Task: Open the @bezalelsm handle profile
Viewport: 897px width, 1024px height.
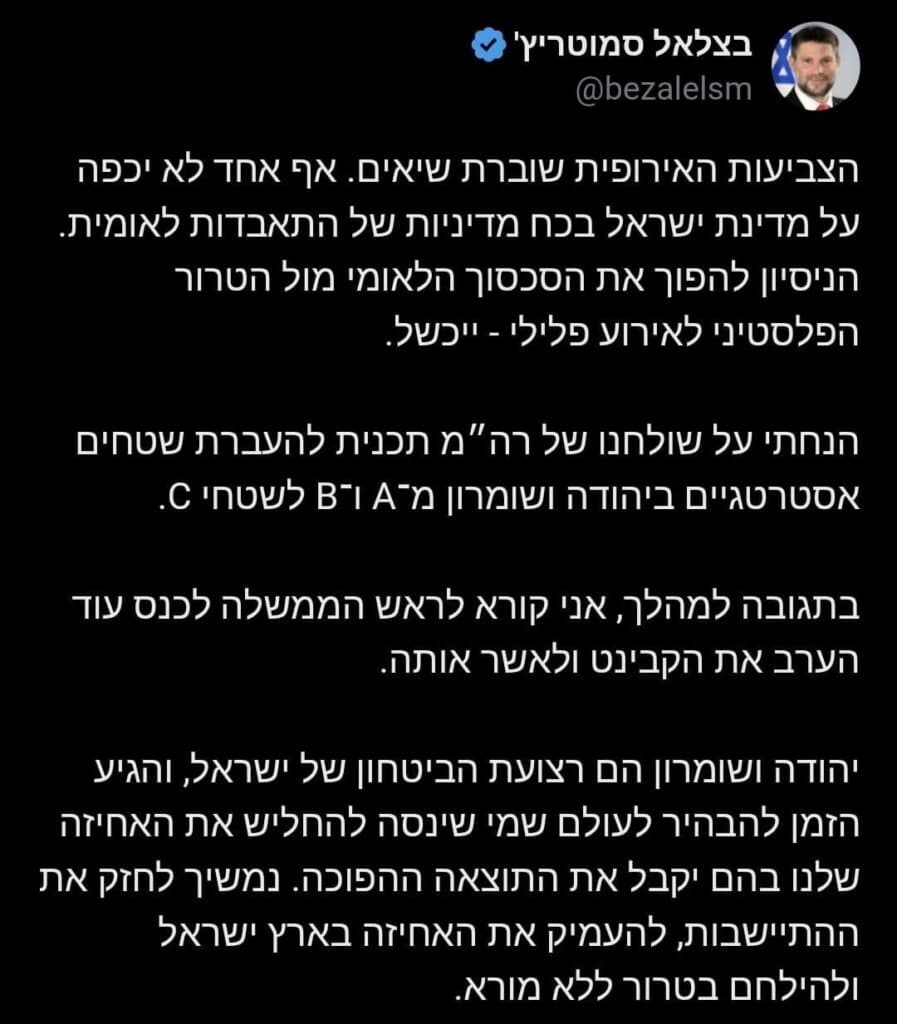Action: pyautogui.click(x=663, y=89)
